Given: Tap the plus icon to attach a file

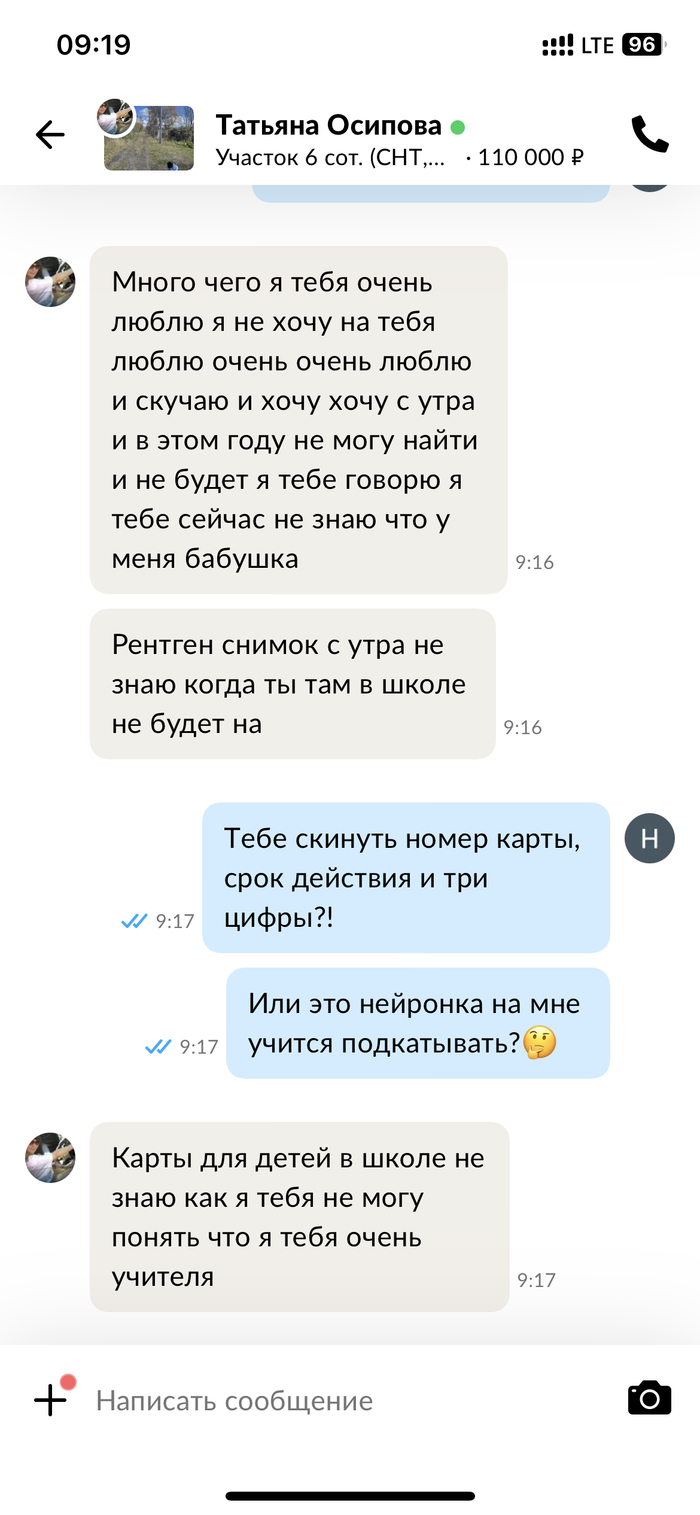Looking at the screenshot, I should (50, 1400).
